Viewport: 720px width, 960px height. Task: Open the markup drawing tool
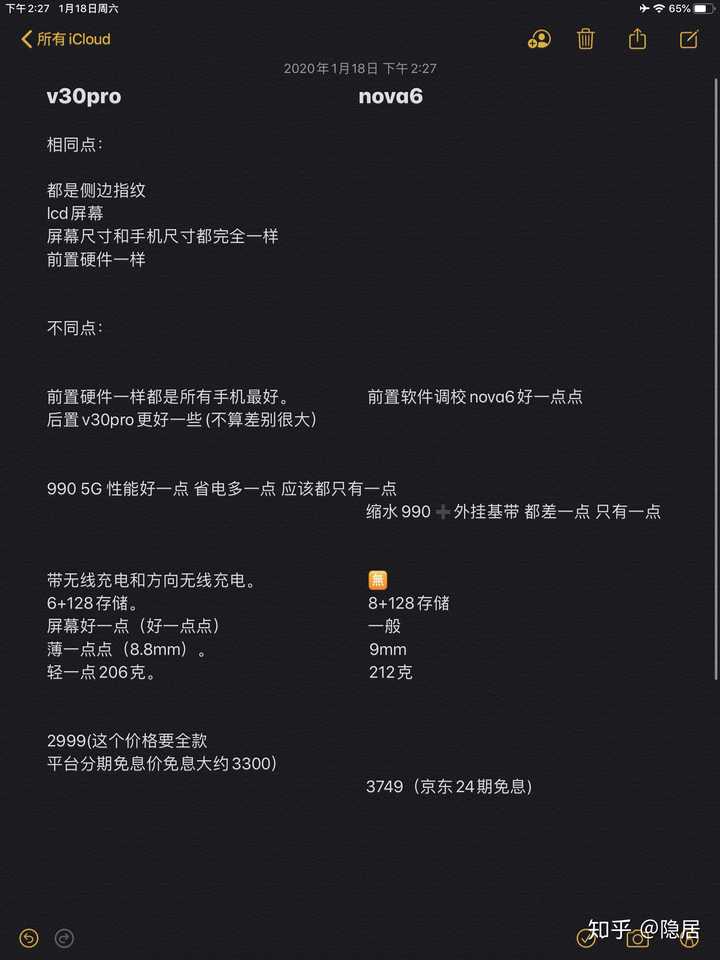pos(688,940)
